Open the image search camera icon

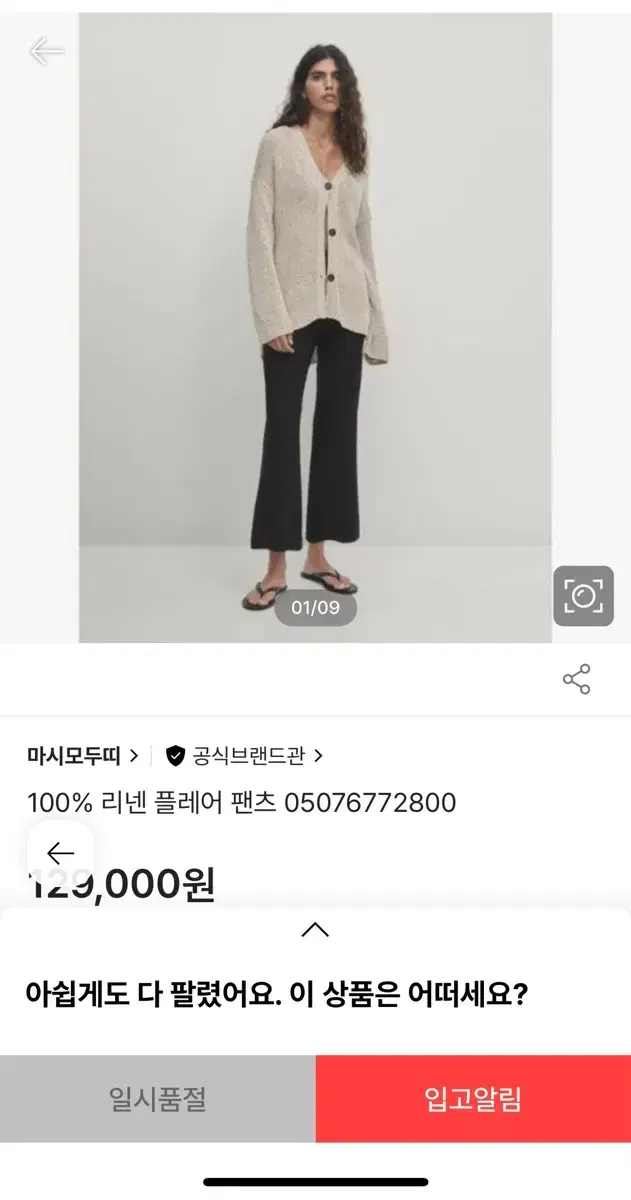tap(583, 597)
